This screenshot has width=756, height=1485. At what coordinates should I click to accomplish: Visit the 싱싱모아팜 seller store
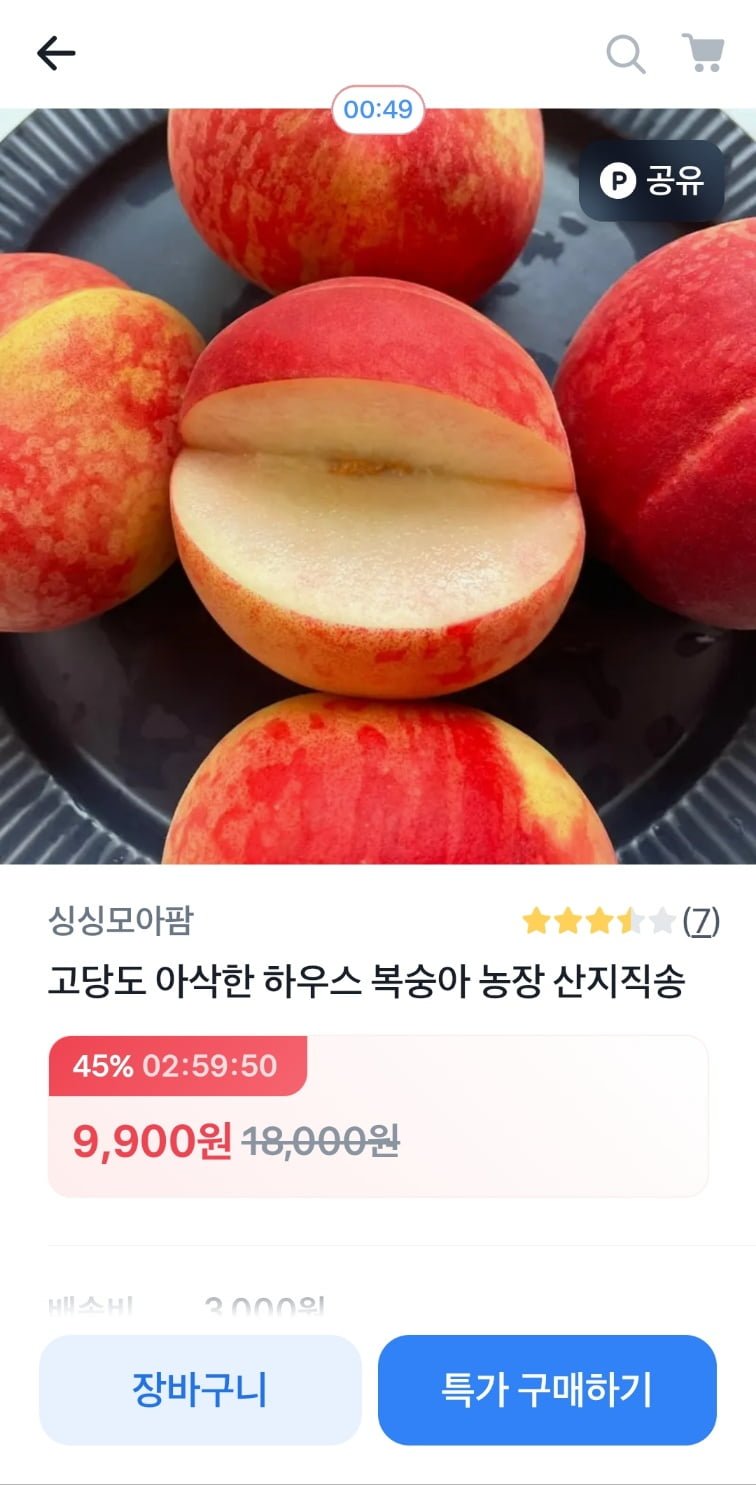pos(120,921)
